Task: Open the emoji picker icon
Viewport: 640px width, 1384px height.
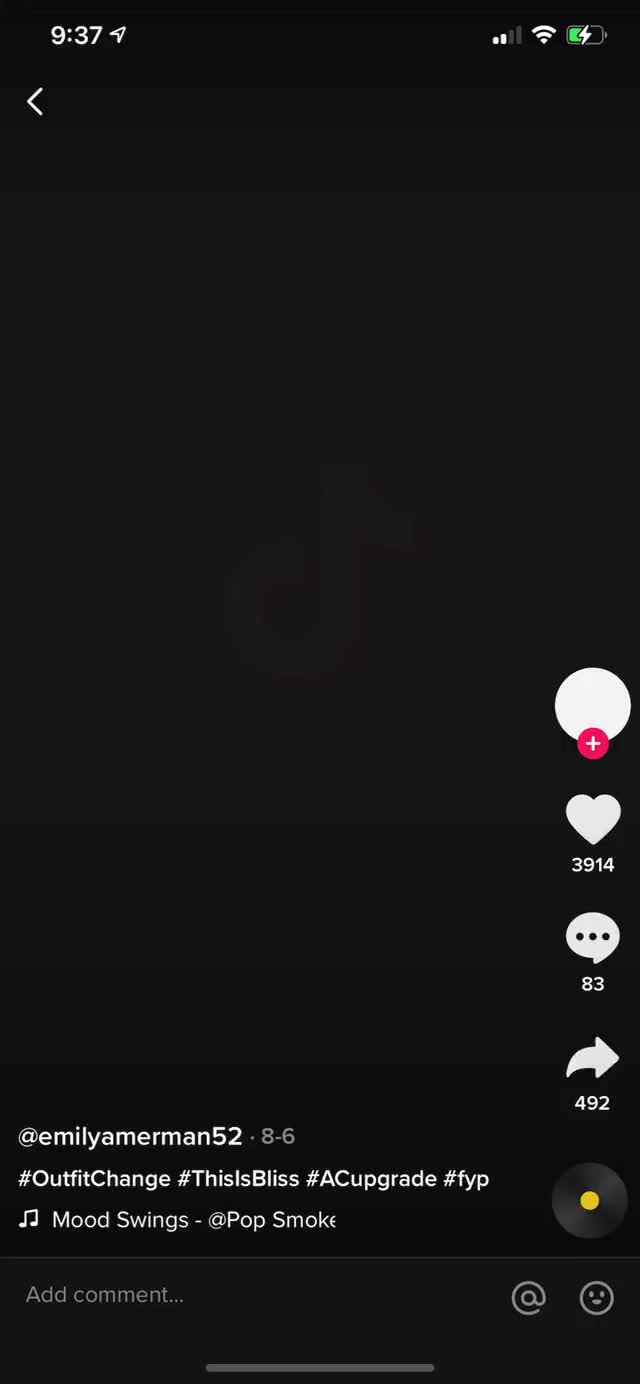Action: coord(597,1298)
